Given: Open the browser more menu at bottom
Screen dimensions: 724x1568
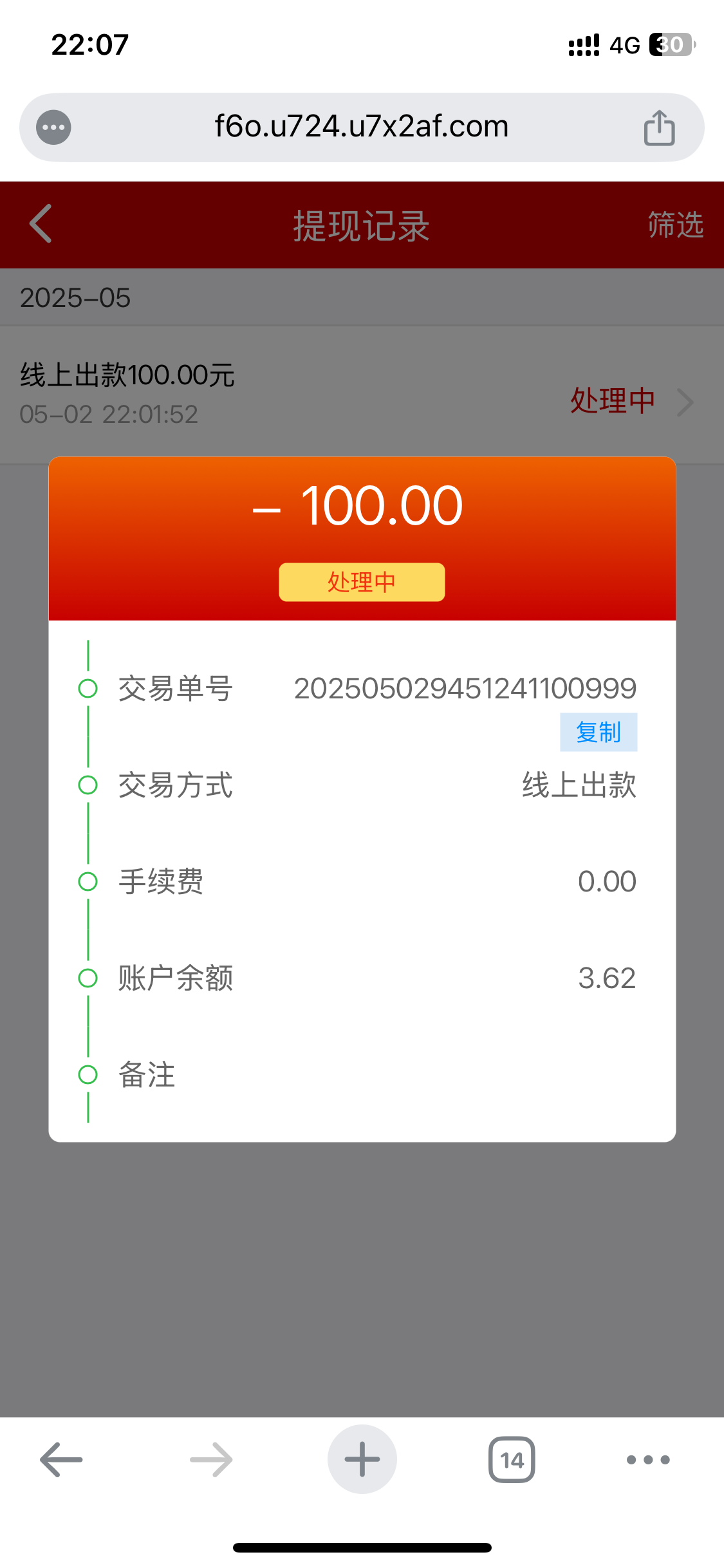Looking at the screenshot, I should tap(648, 1459).
